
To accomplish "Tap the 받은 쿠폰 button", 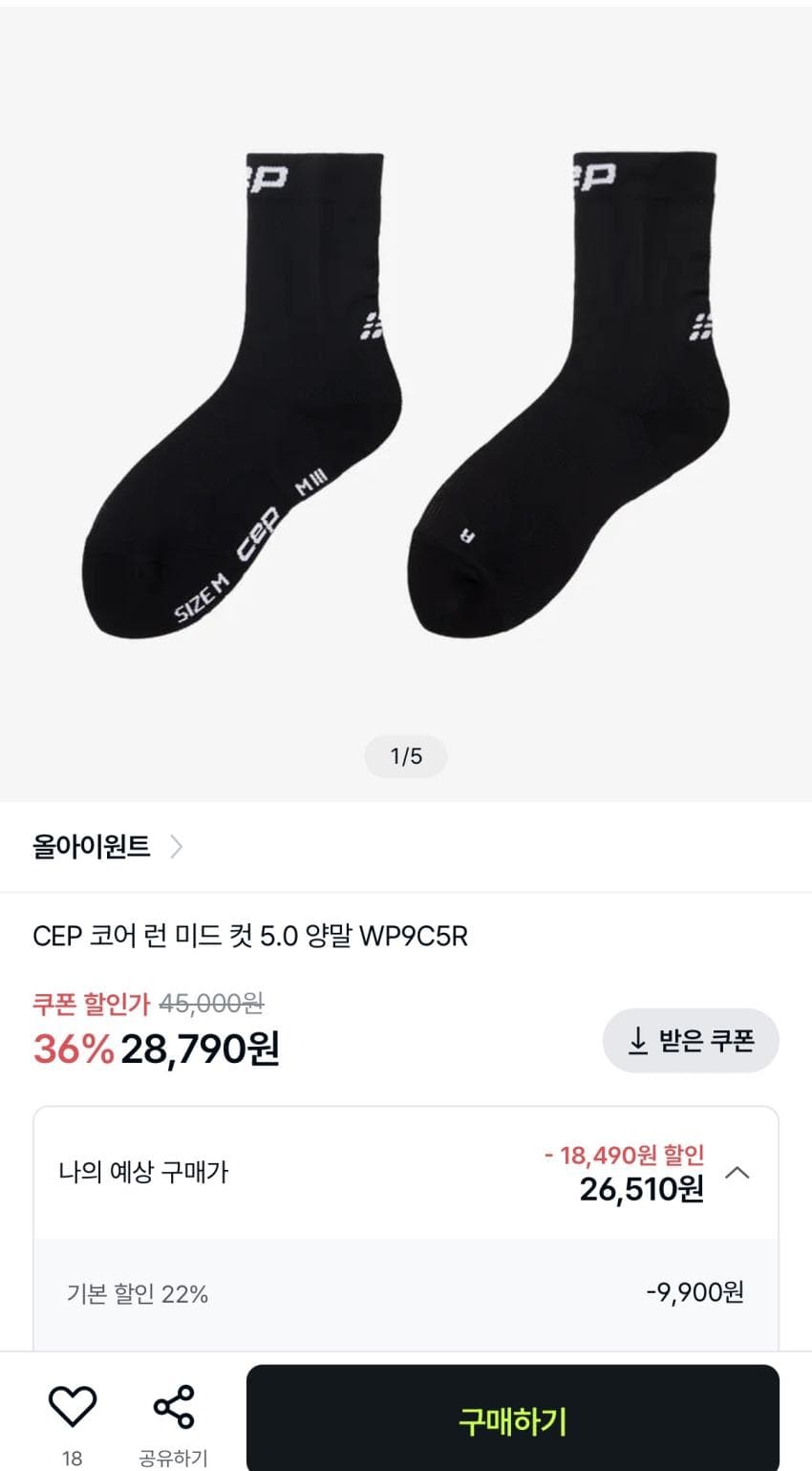I will [691, 1040].
